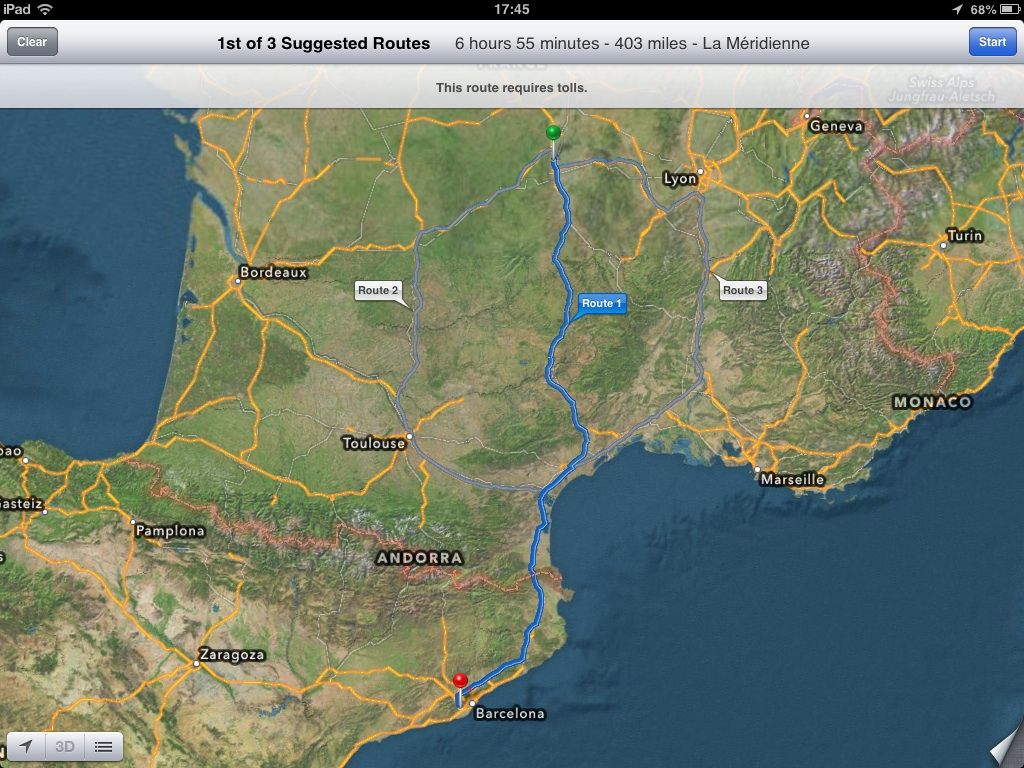The image size is (1024, 768).
Task: Open the list of directions
Action: coord(103,746)
